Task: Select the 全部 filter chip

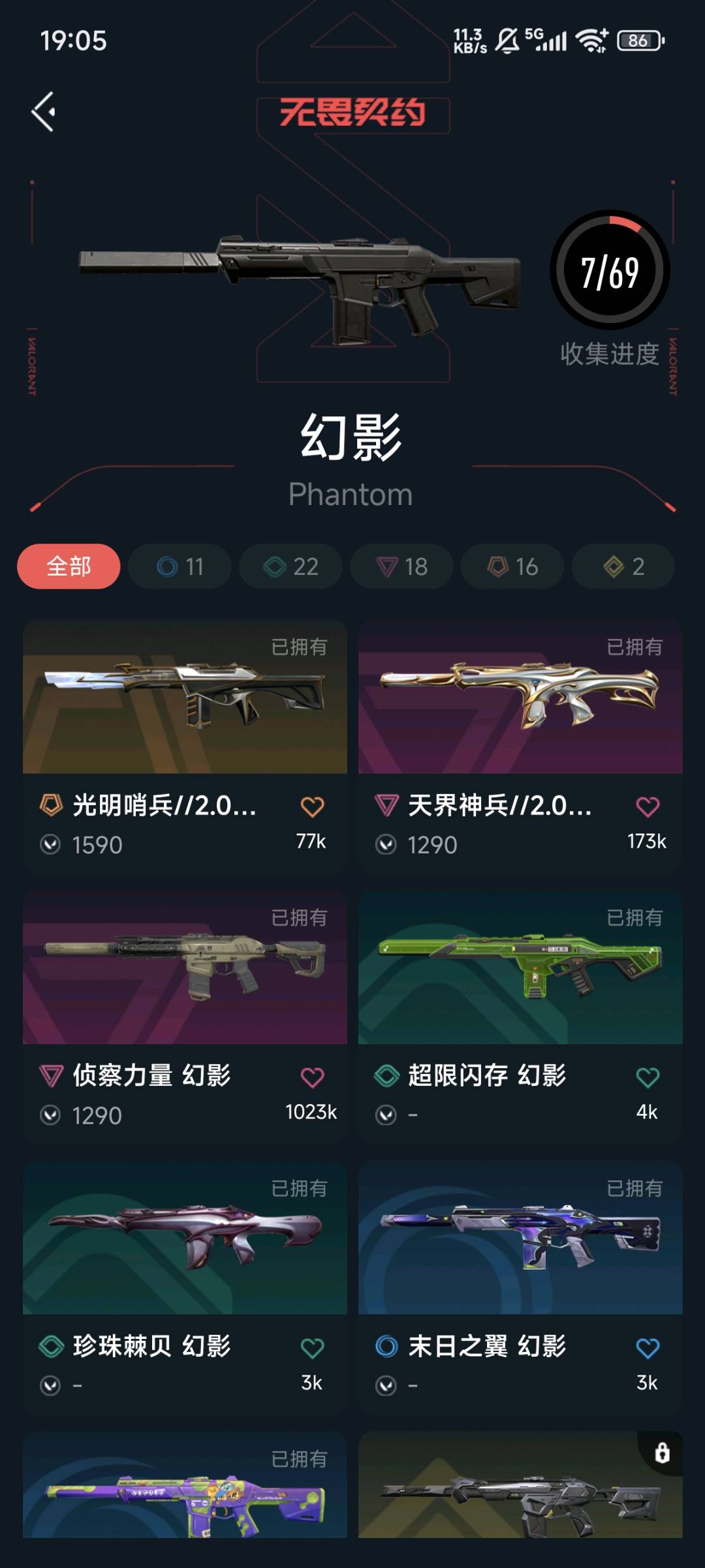Action: (x=69, y=566)
